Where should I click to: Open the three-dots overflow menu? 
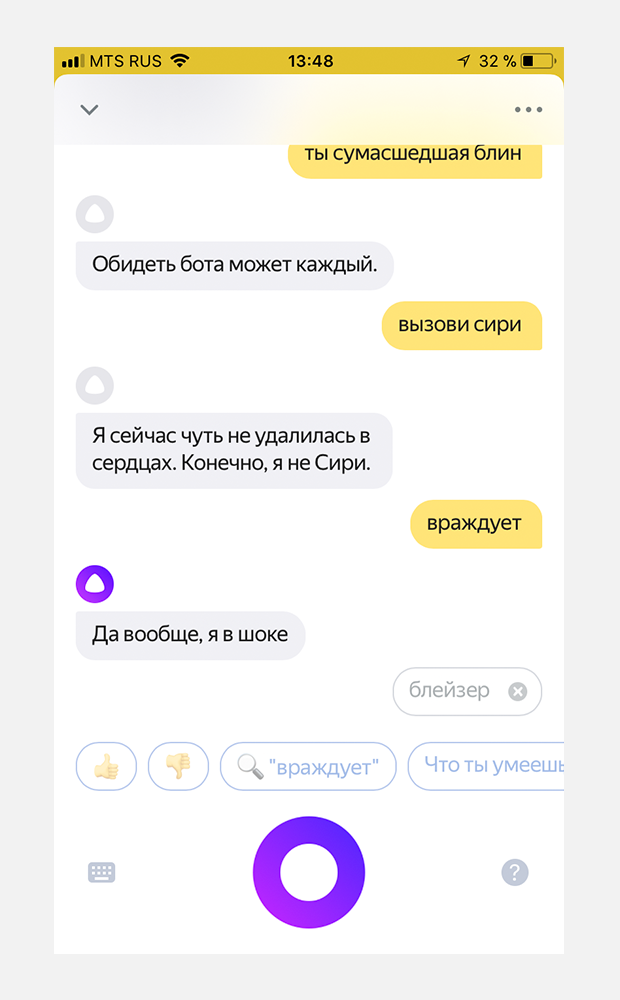pos(528,110)
